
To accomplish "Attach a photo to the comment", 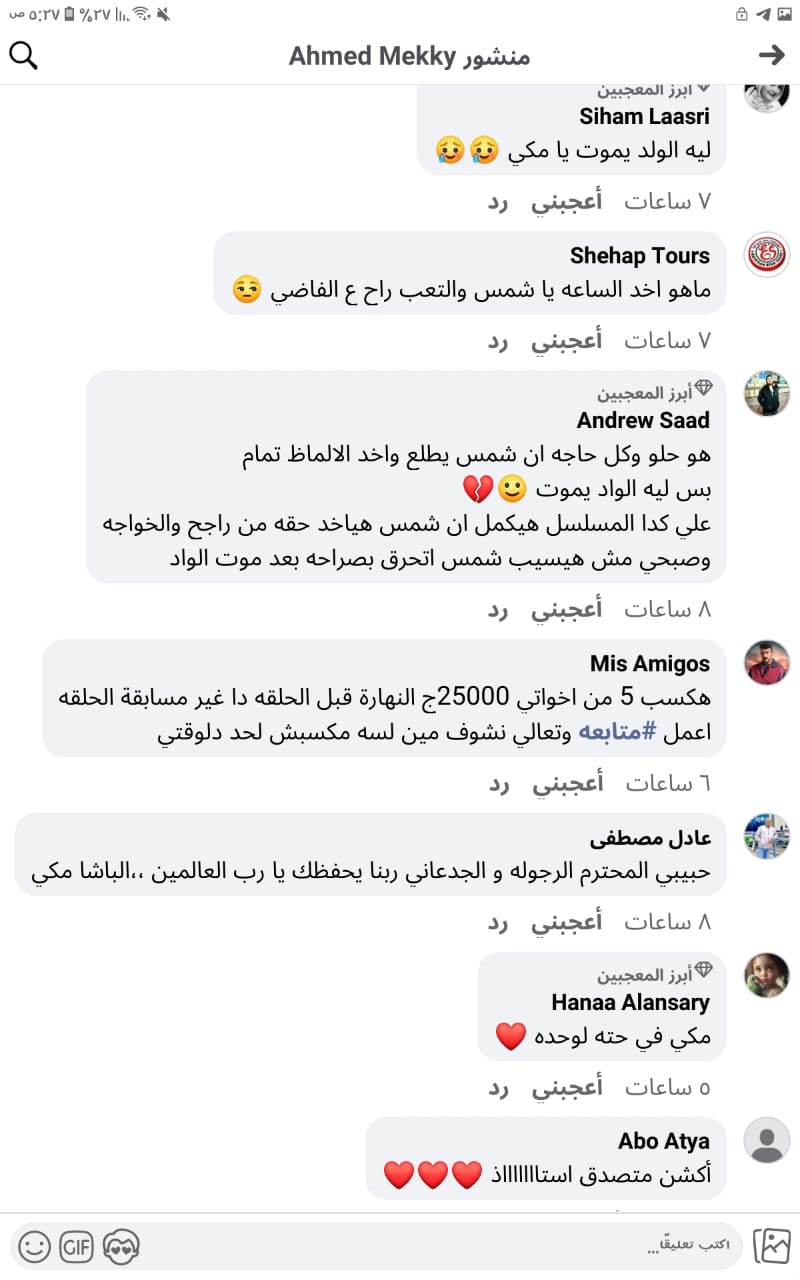I will point(773,1246).
